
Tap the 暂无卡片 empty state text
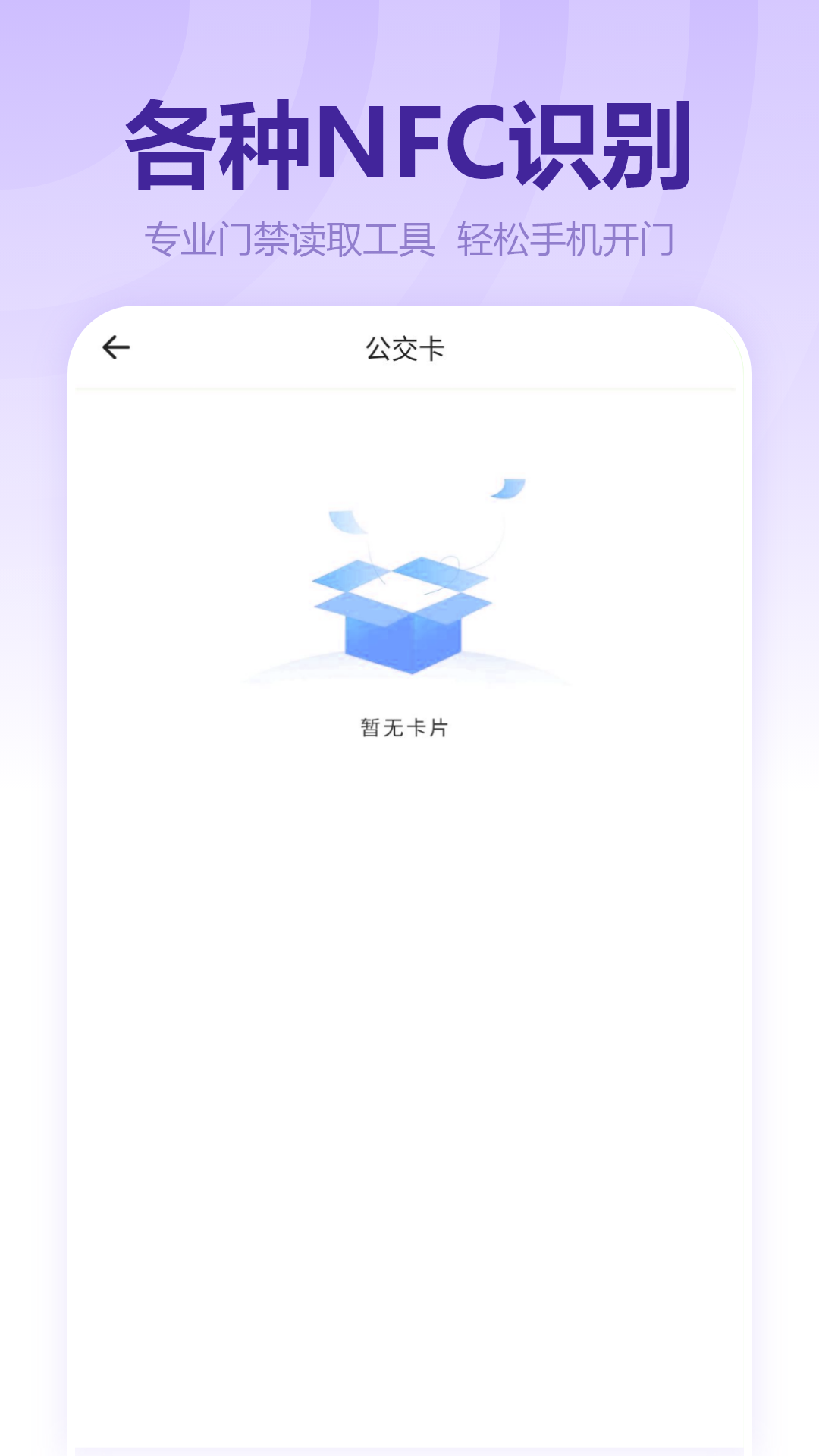tap(404, 726)
